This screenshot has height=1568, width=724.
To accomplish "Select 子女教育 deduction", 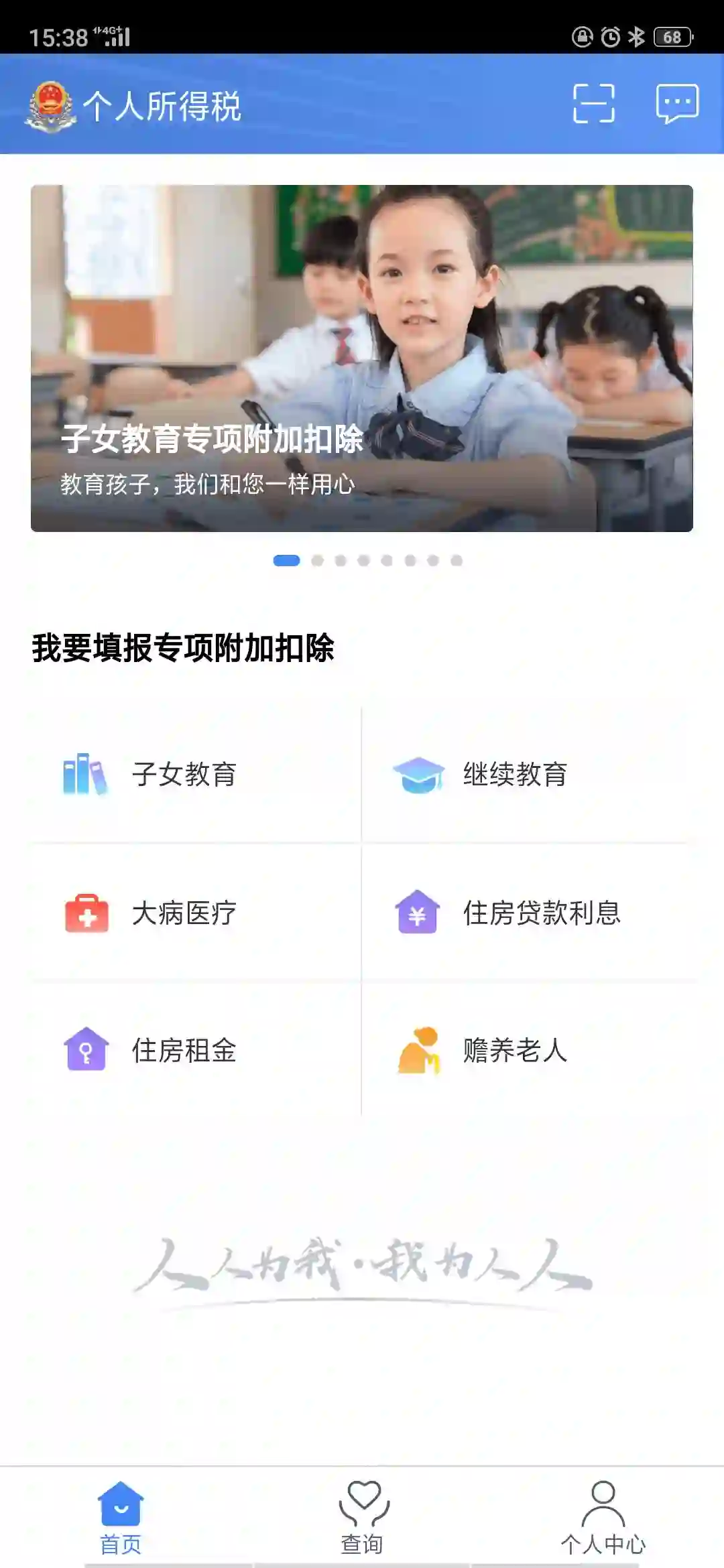I will (184, 775).
